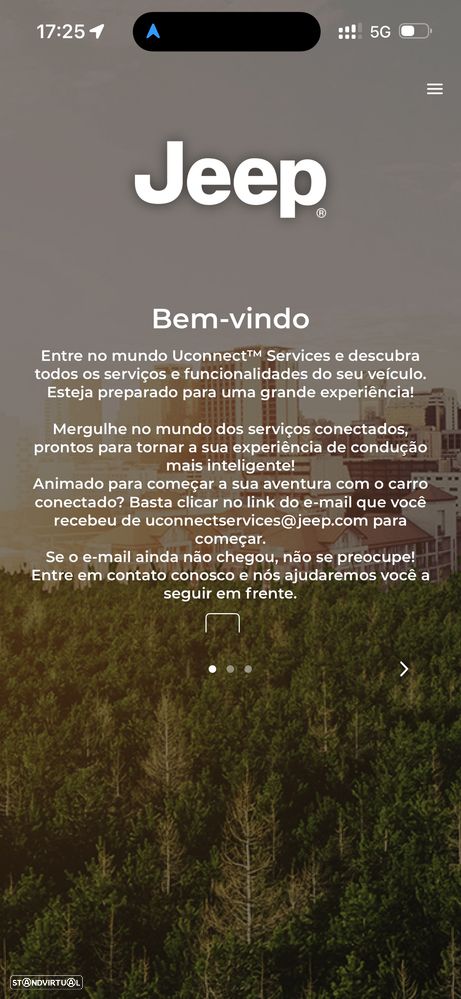
Task: Jump to the third page indicator dot
Action: [248, 669]
